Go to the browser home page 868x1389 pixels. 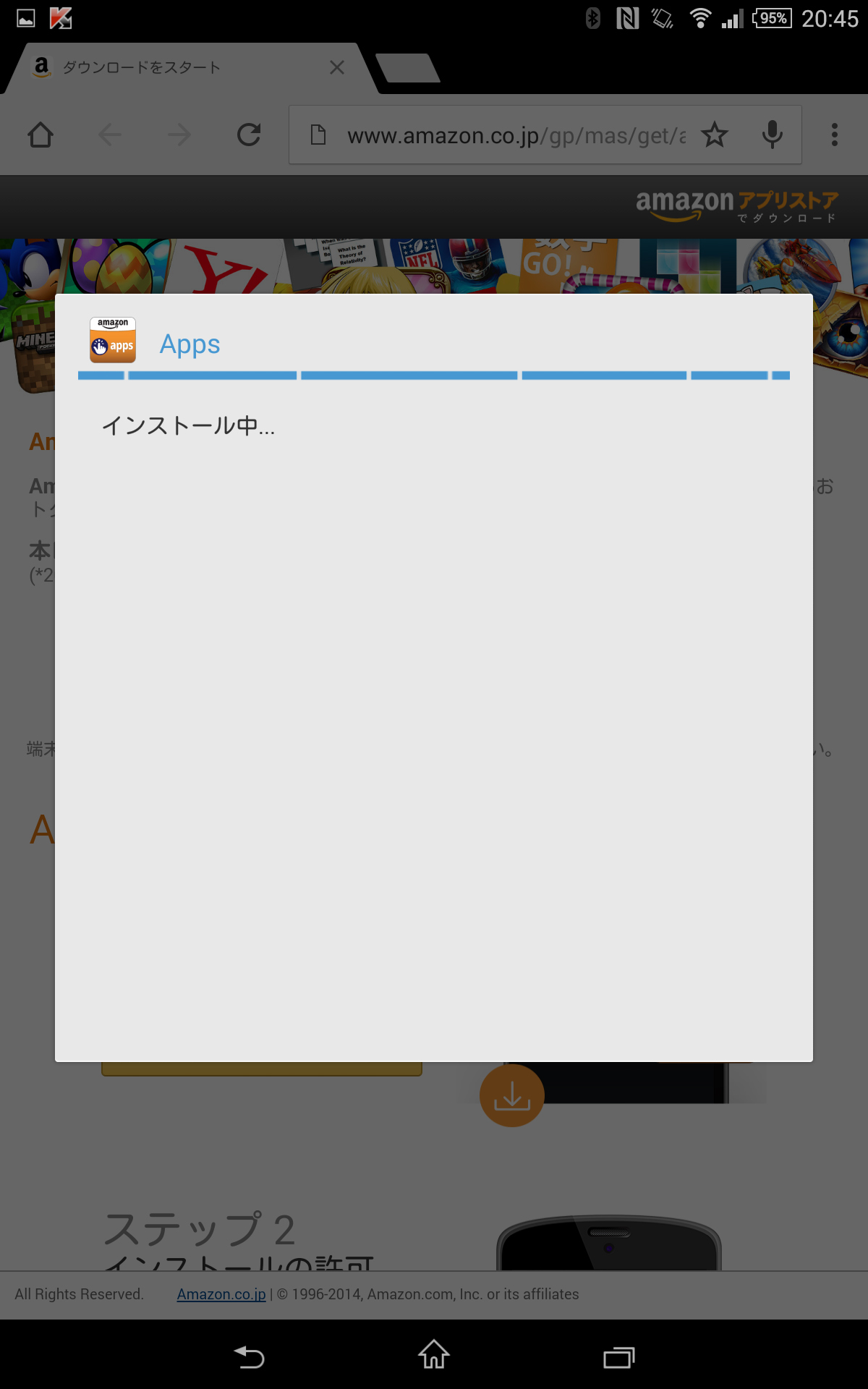coord(41,135)
